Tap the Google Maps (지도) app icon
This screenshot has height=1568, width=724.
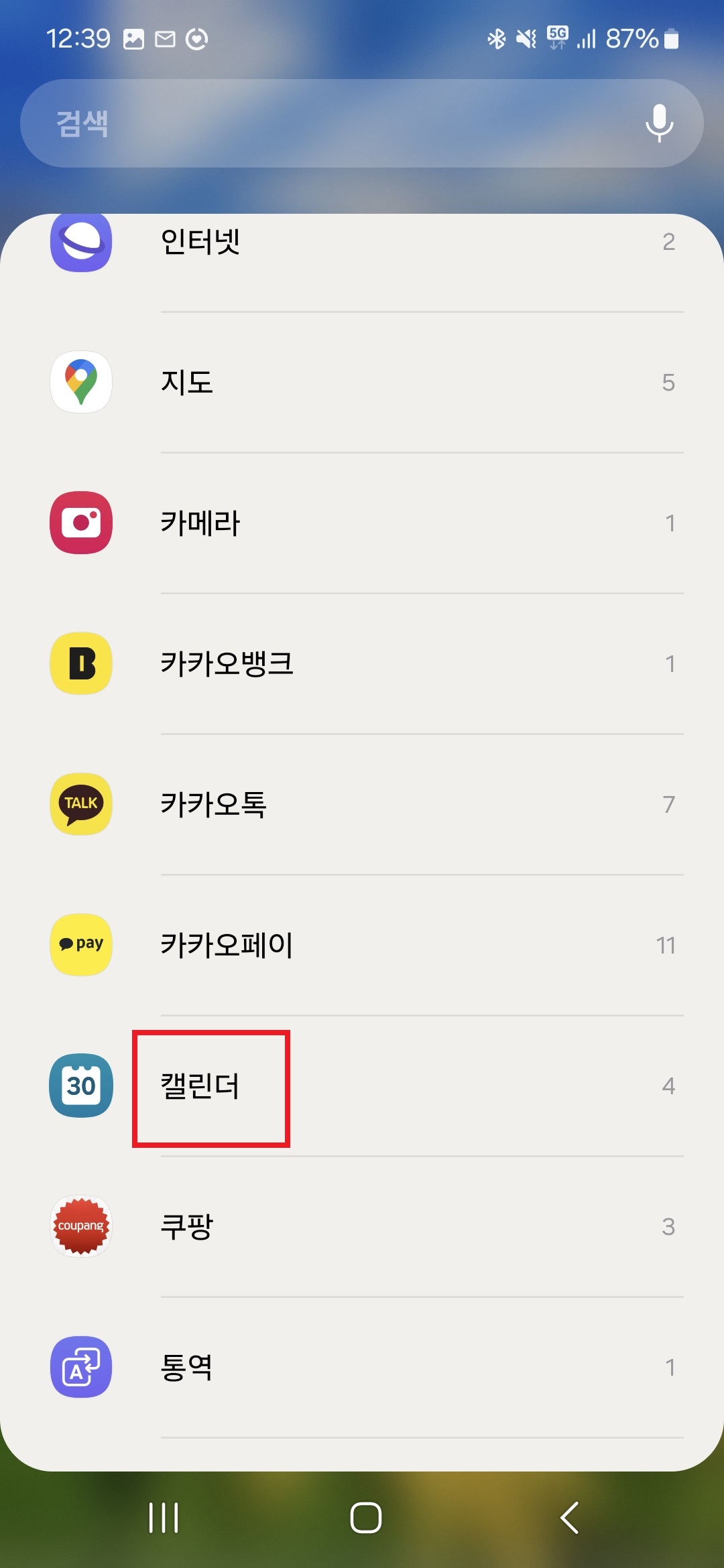tap(80, 383)
